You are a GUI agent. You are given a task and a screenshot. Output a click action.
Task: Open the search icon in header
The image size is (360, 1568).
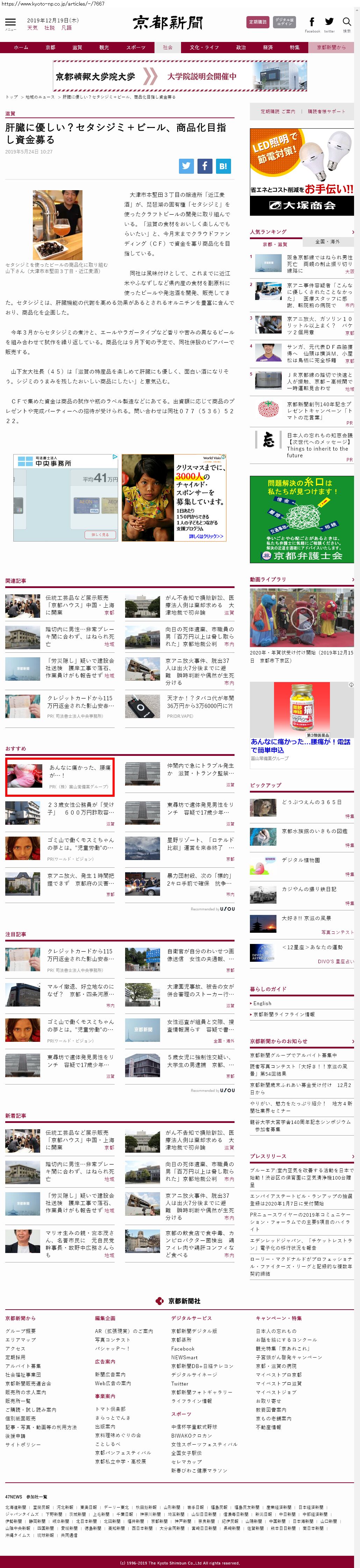click(x=347, y=22)
